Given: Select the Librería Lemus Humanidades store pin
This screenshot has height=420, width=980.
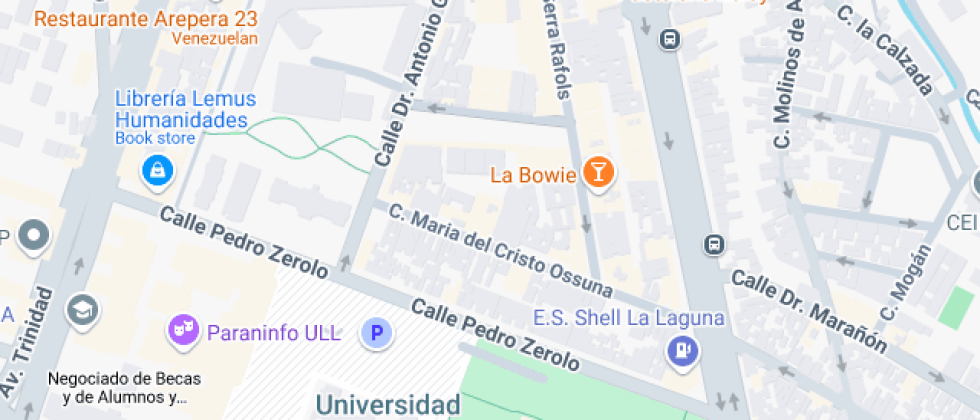Looking at the screenshot, I should tap(158, 171).
